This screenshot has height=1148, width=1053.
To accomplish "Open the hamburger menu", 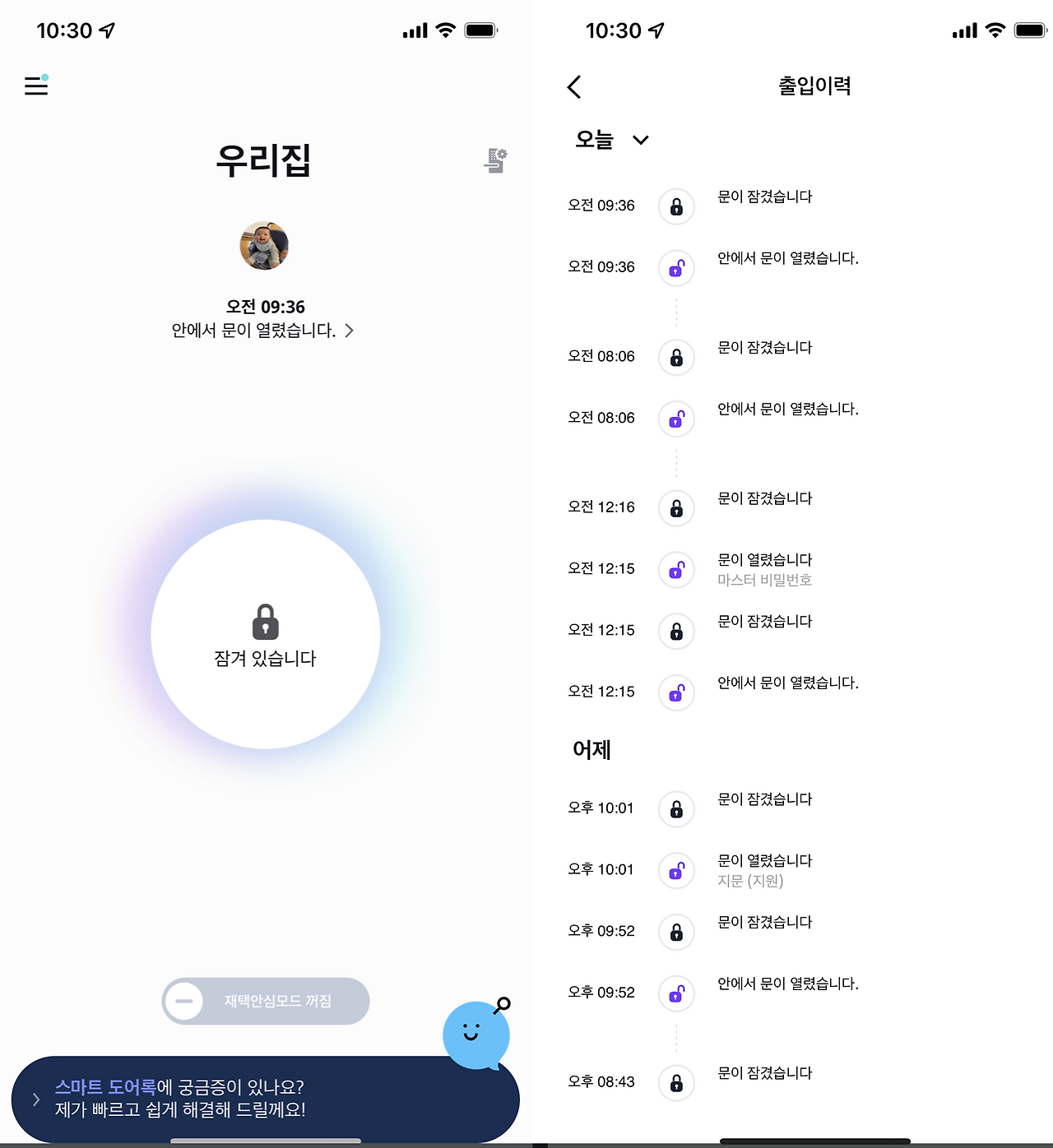I will point(36,85).
